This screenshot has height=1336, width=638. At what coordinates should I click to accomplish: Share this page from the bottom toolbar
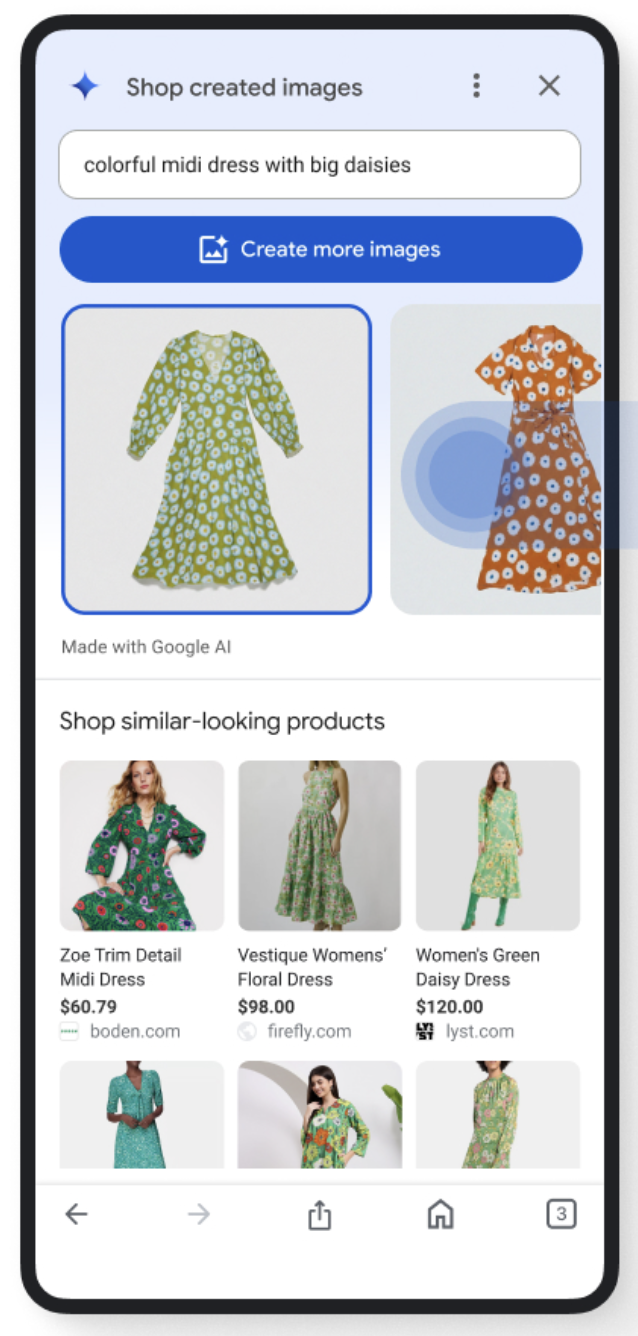(319, 1214)
